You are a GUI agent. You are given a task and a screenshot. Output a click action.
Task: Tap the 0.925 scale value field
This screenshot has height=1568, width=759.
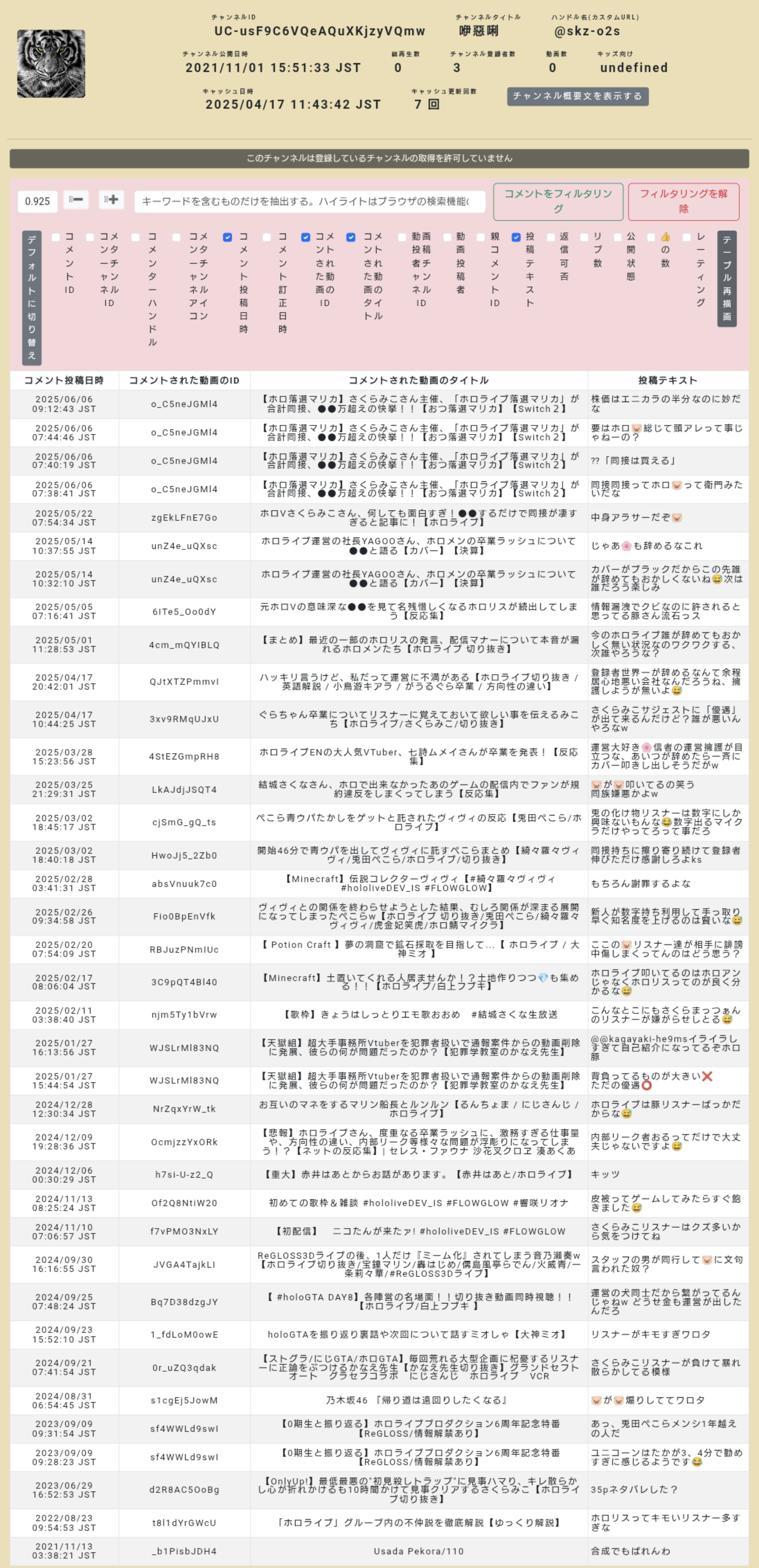tap(38, 201)
